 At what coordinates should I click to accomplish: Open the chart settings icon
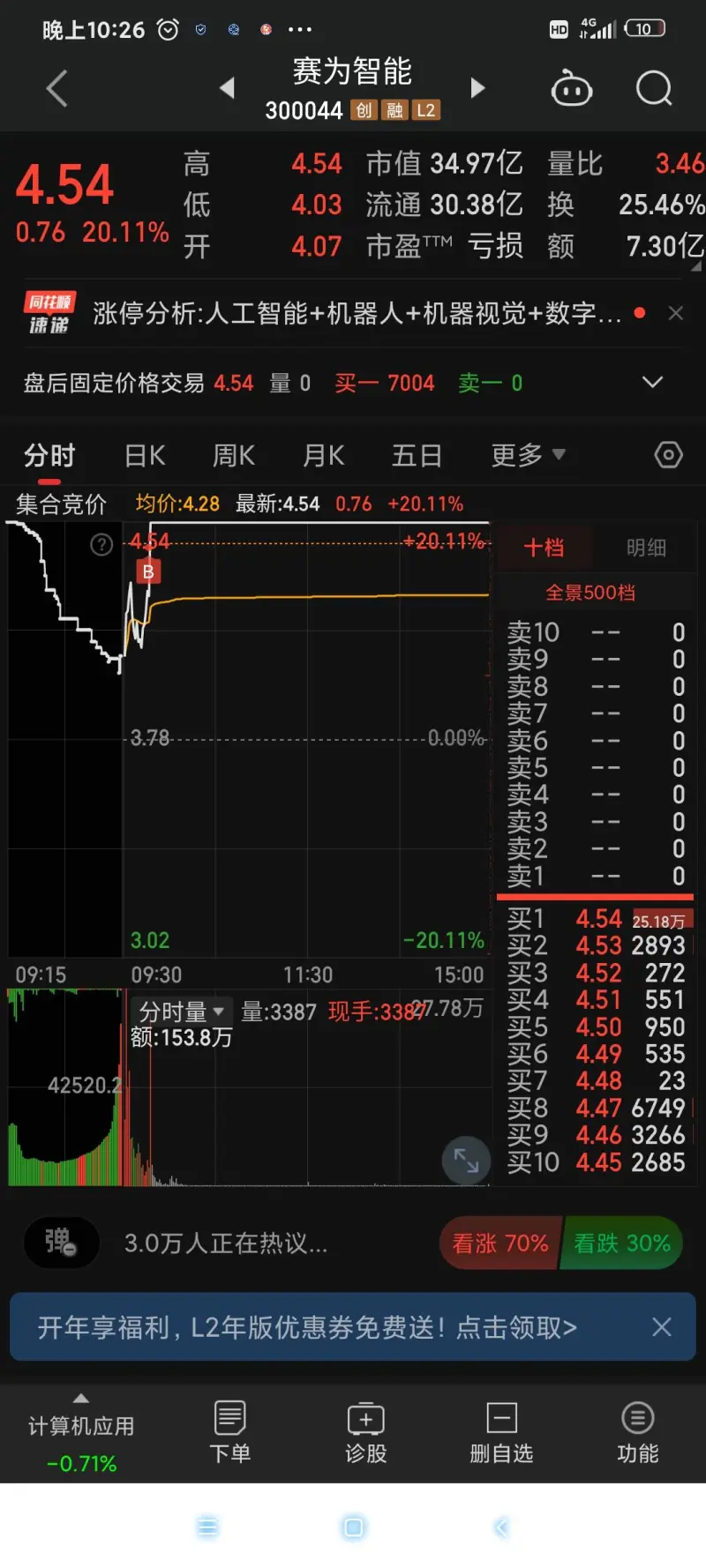[668, 455]
